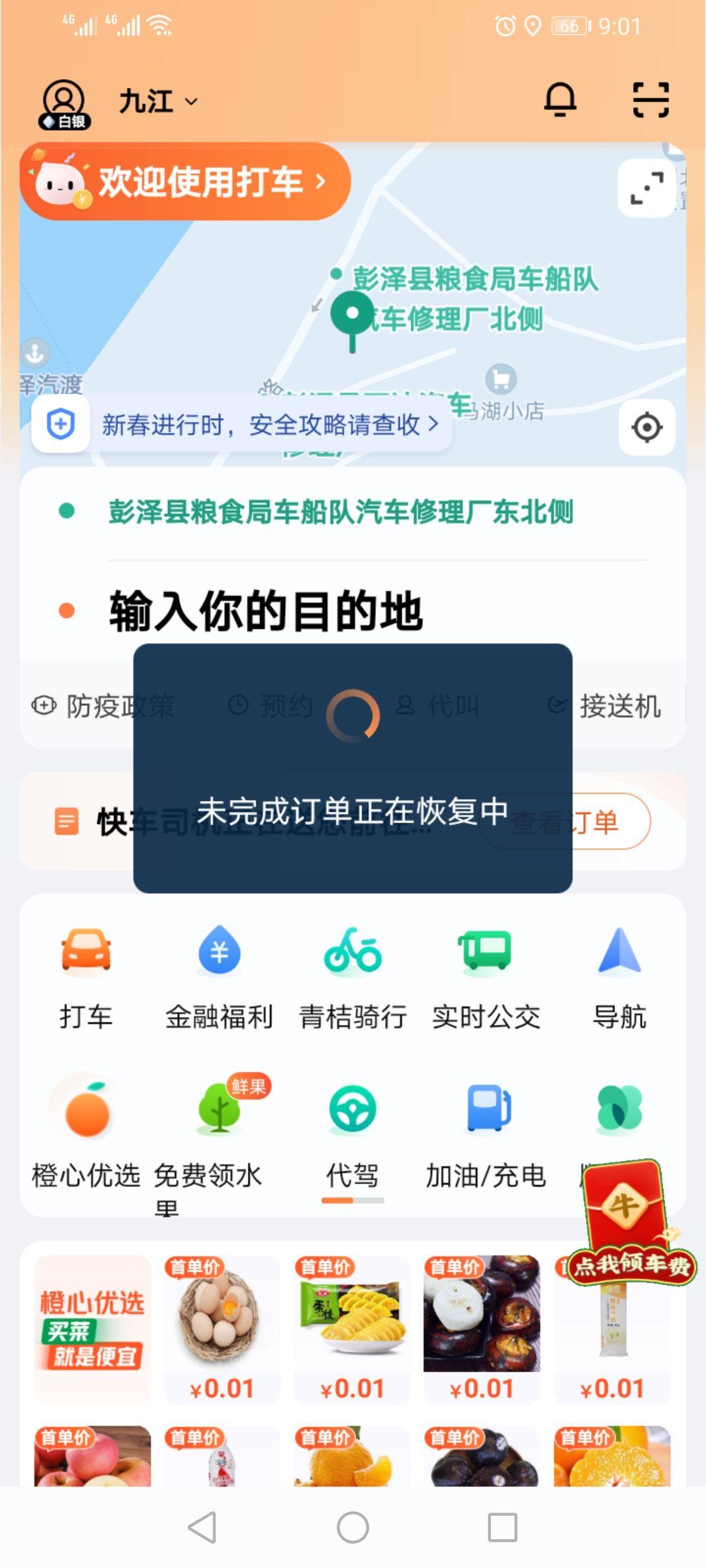Open 金融福利
Image resolution: width=706 pixels, height=1568 pixels.
click(x=219, y=978)
